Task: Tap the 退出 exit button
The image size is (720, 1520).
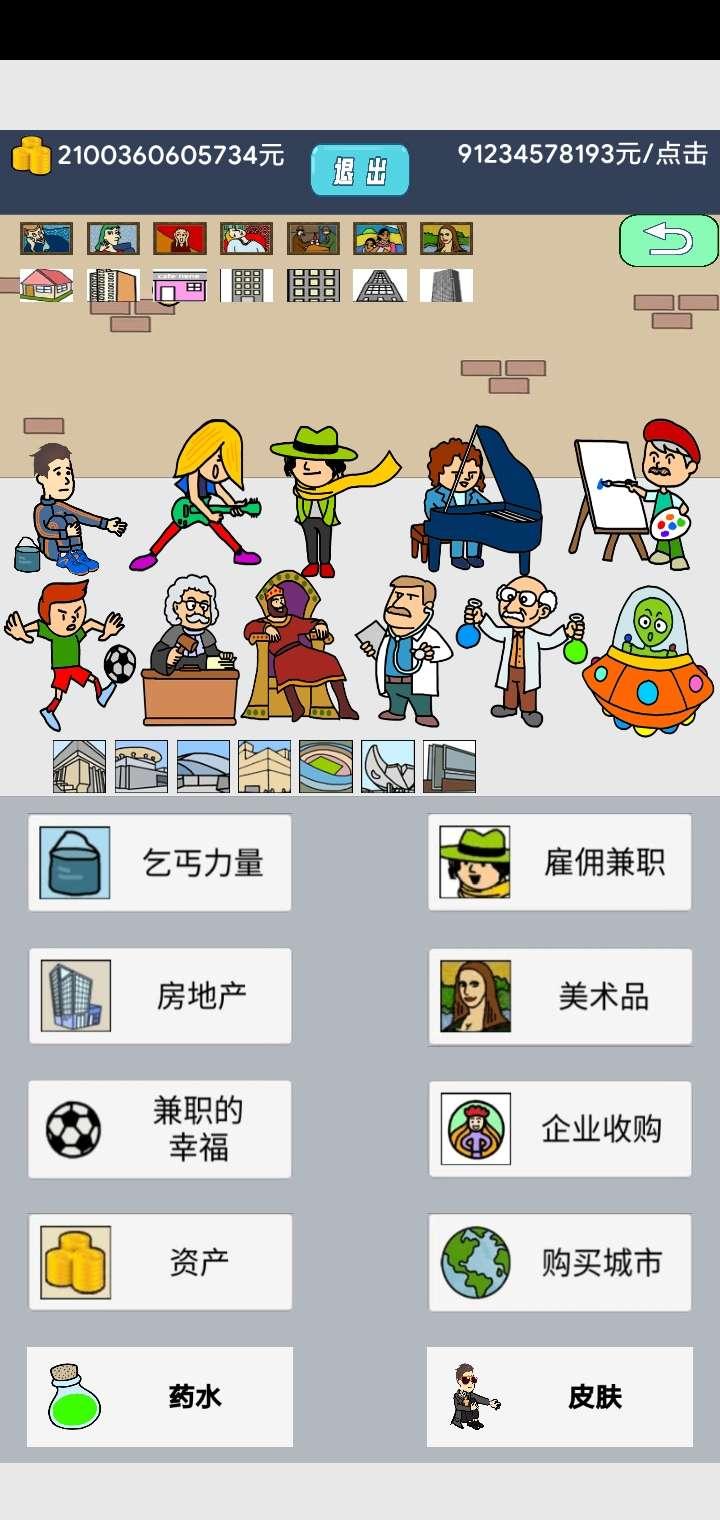Action: pyautogui.click(x=360, y=171)
